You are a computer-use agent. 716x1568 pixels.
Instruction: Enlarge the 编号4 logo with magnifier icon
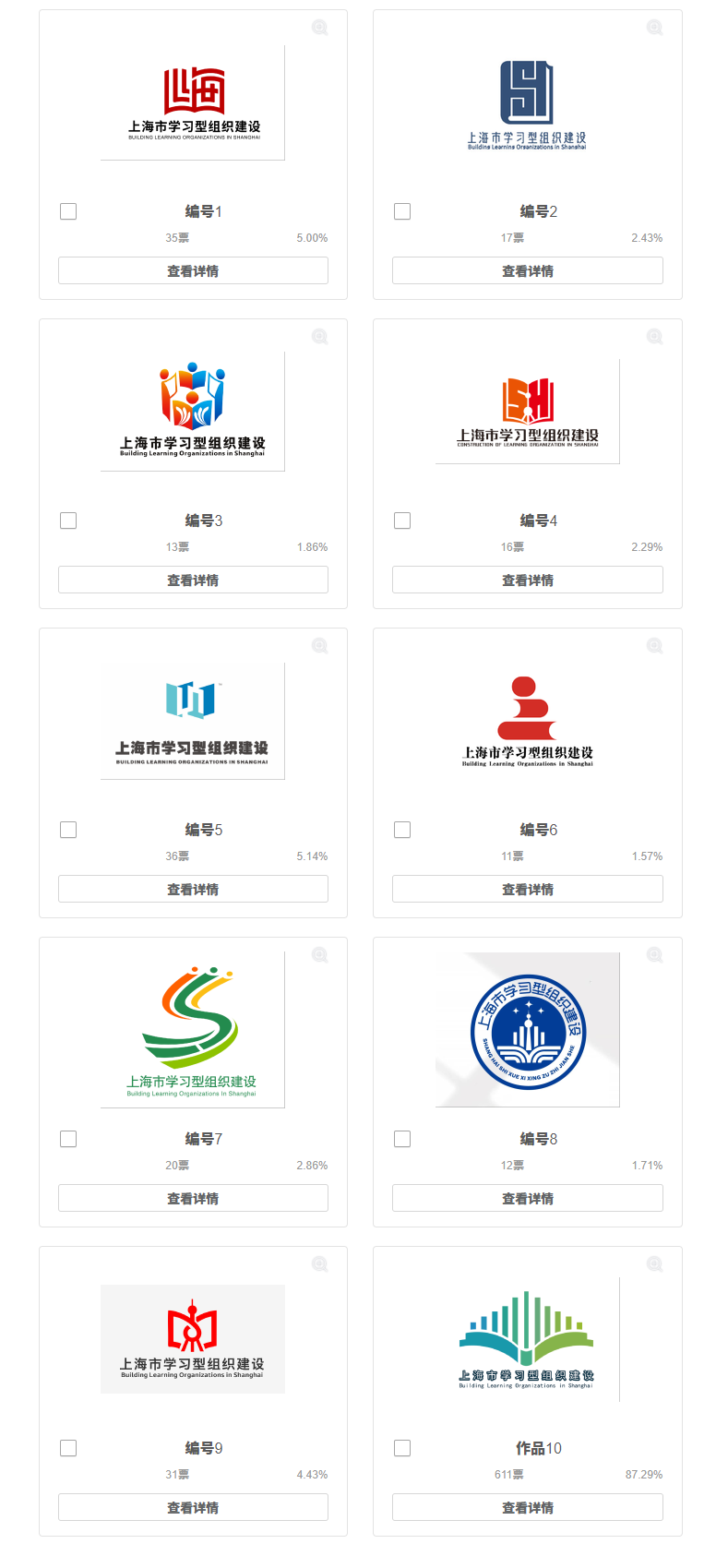[x=654, y=337]
